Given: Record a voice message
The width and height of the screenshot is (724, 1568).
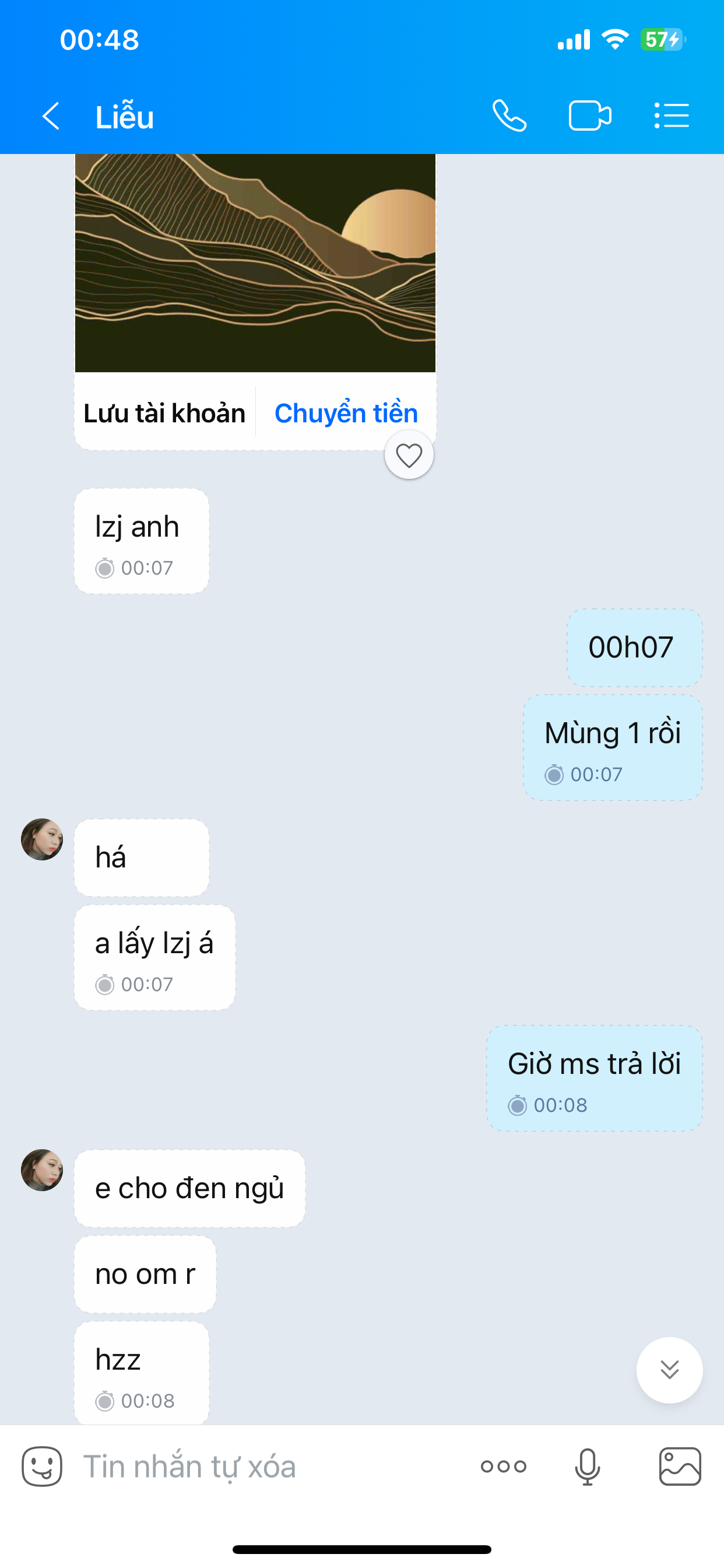Looking at the screenshot, I should [587, 1466].
